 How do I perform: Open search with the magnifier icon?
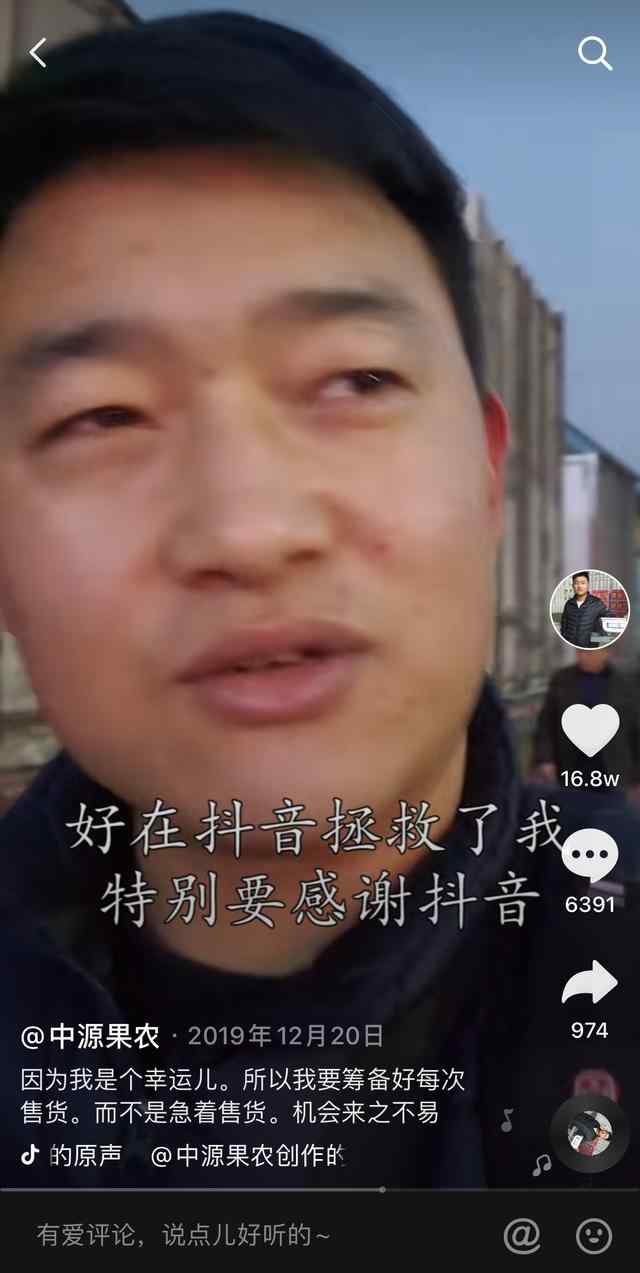pos(595,53)
